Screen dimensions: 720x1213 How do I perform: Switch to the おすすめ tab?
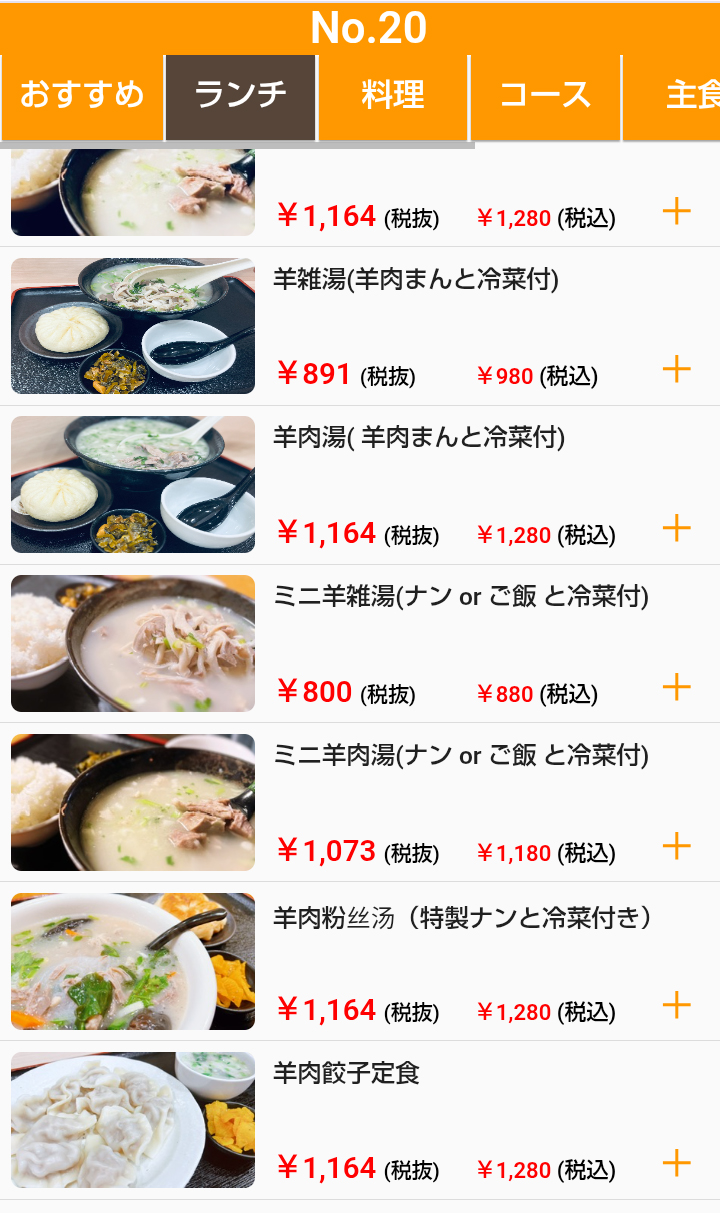82,96
